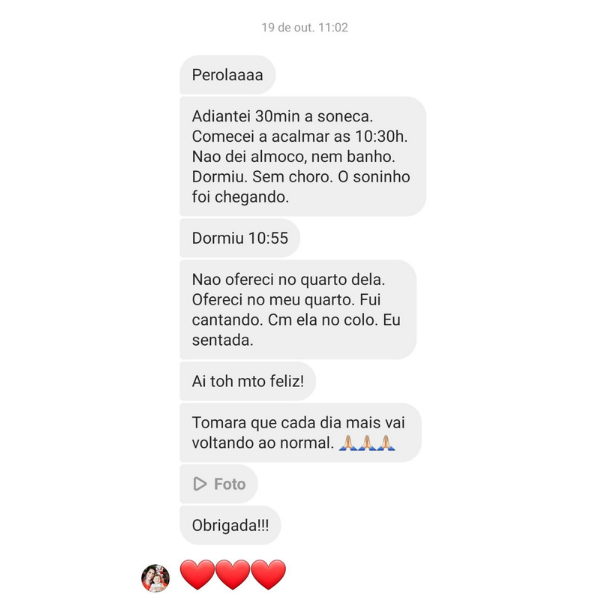The width and height of the screenshot is (600, 600).
Task: Open the sender's profile picture beside the hearts
Action: click(x=156, y=577)
